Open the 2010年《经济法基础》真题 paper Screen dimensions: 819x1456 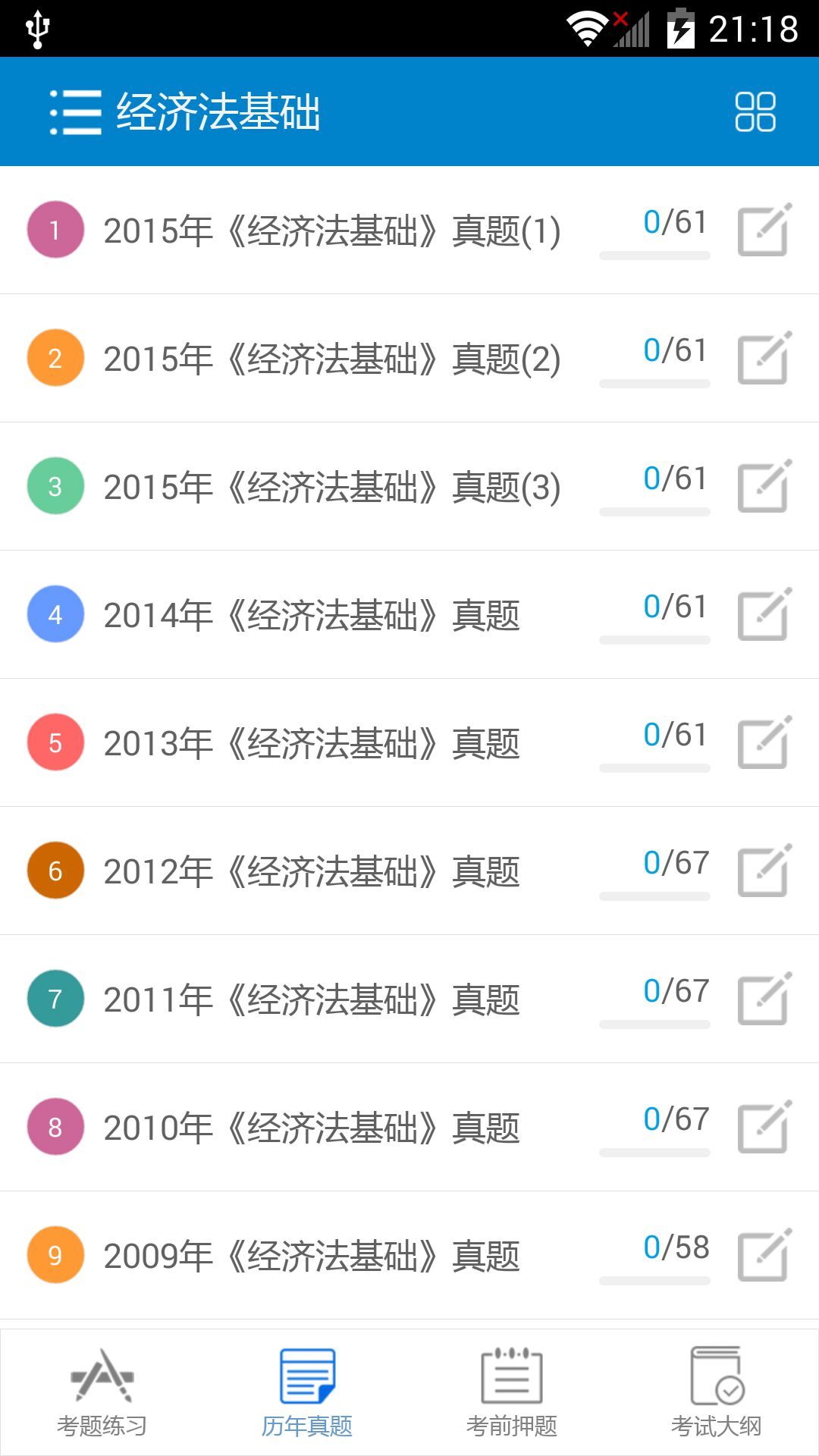pyautogui.click(x=312, y=1128)
